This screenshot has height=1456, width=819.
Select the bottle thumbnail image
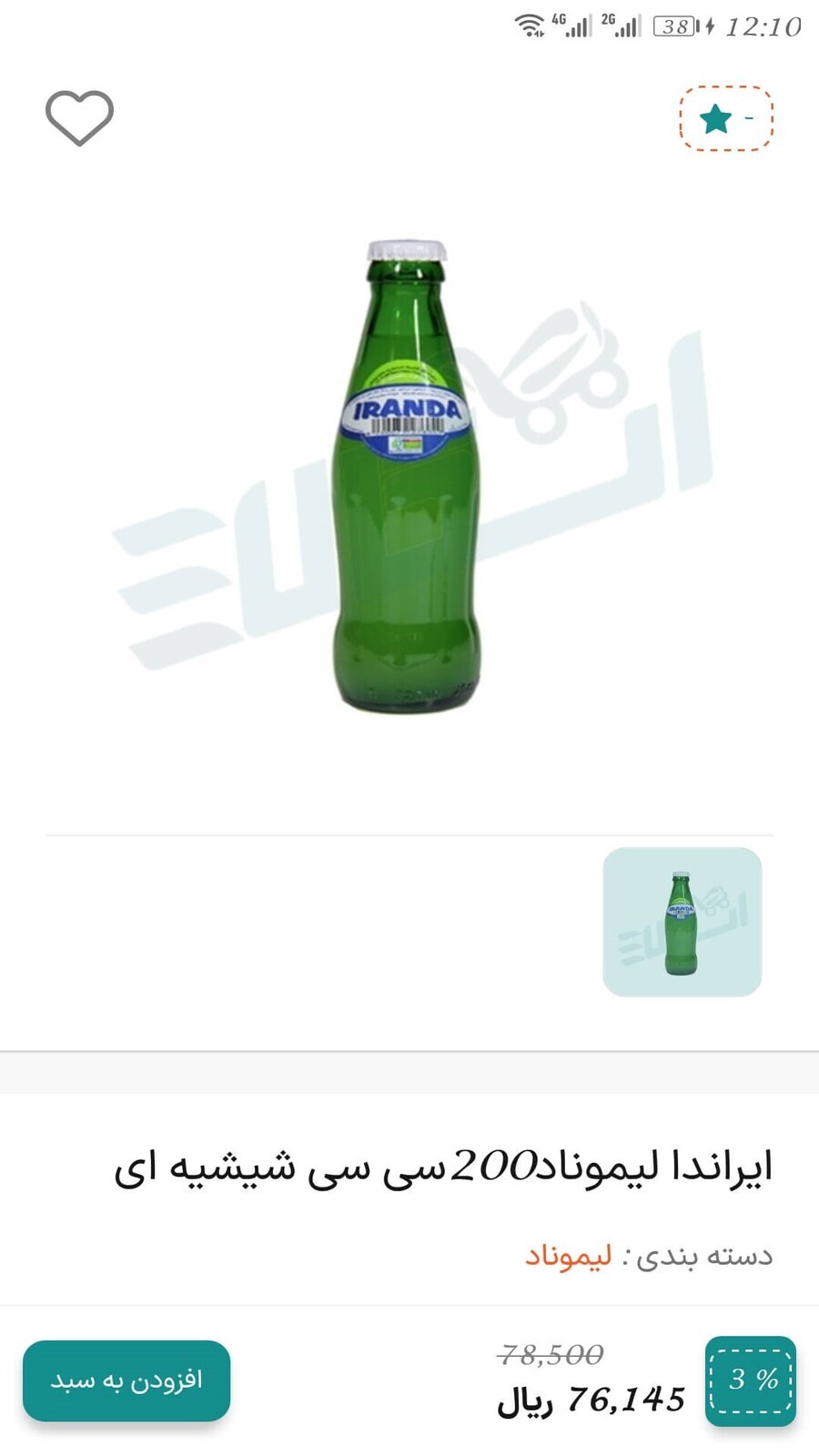[x=682, y=922]
